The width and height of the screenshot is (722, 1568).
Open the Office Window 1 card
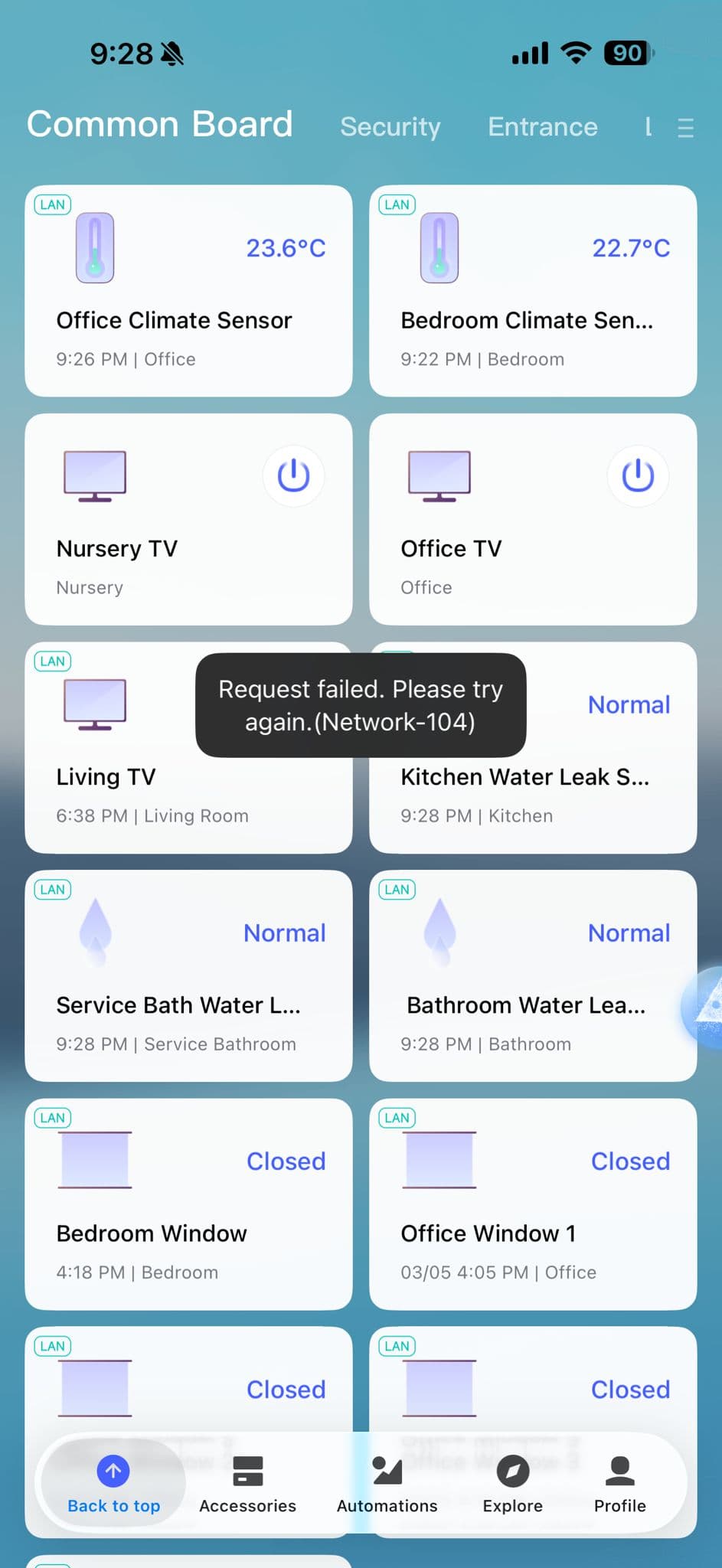[533, 1204]
